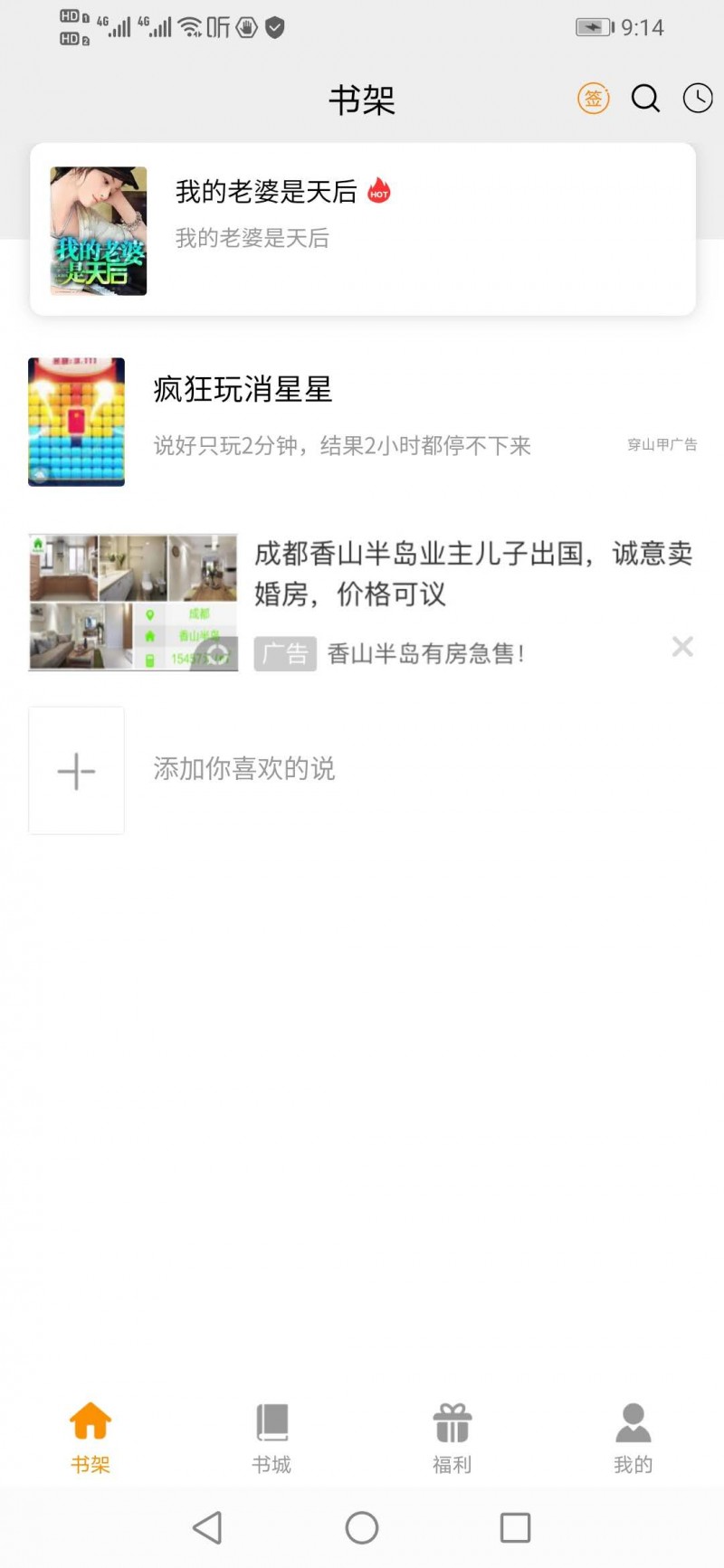This screenshot has height=1568, width=724.
Task: Switch to the 书城 tab
Action: (x=271, y=1438)
